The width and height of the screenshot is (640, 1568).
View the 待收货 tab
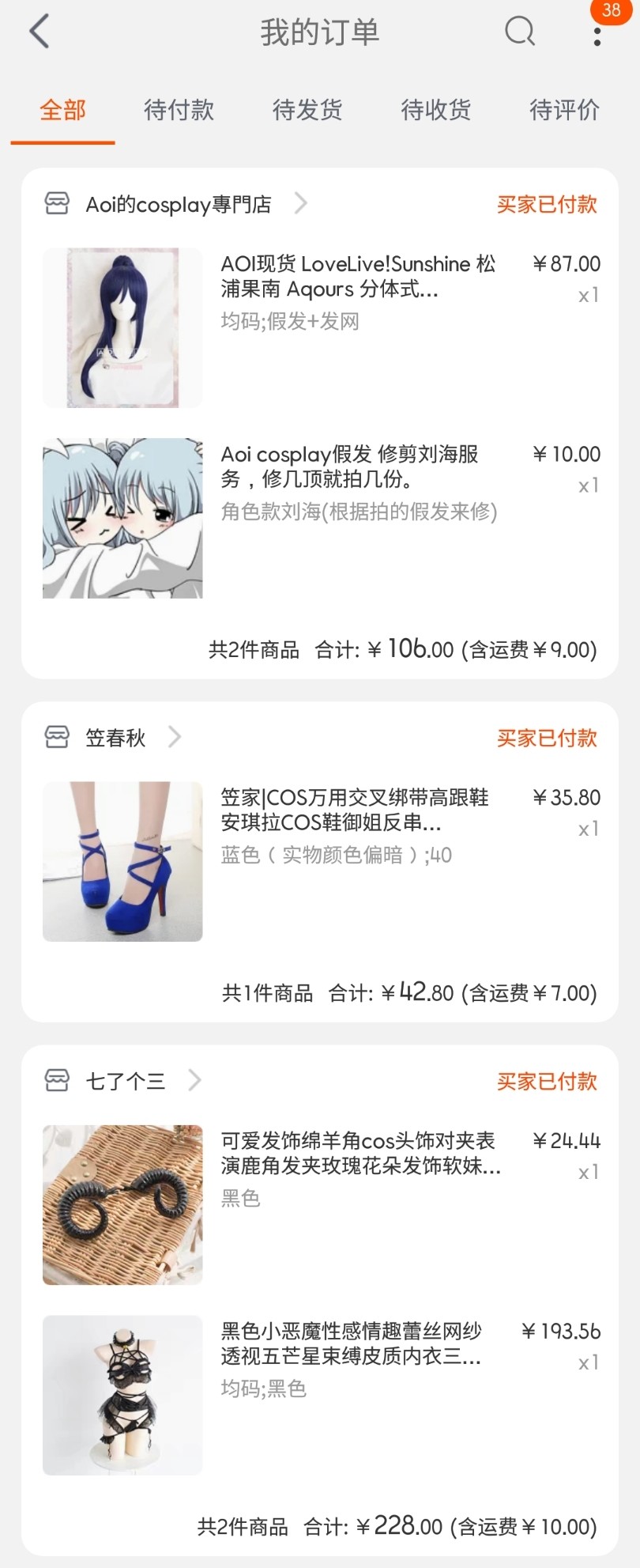coord(435,110)
